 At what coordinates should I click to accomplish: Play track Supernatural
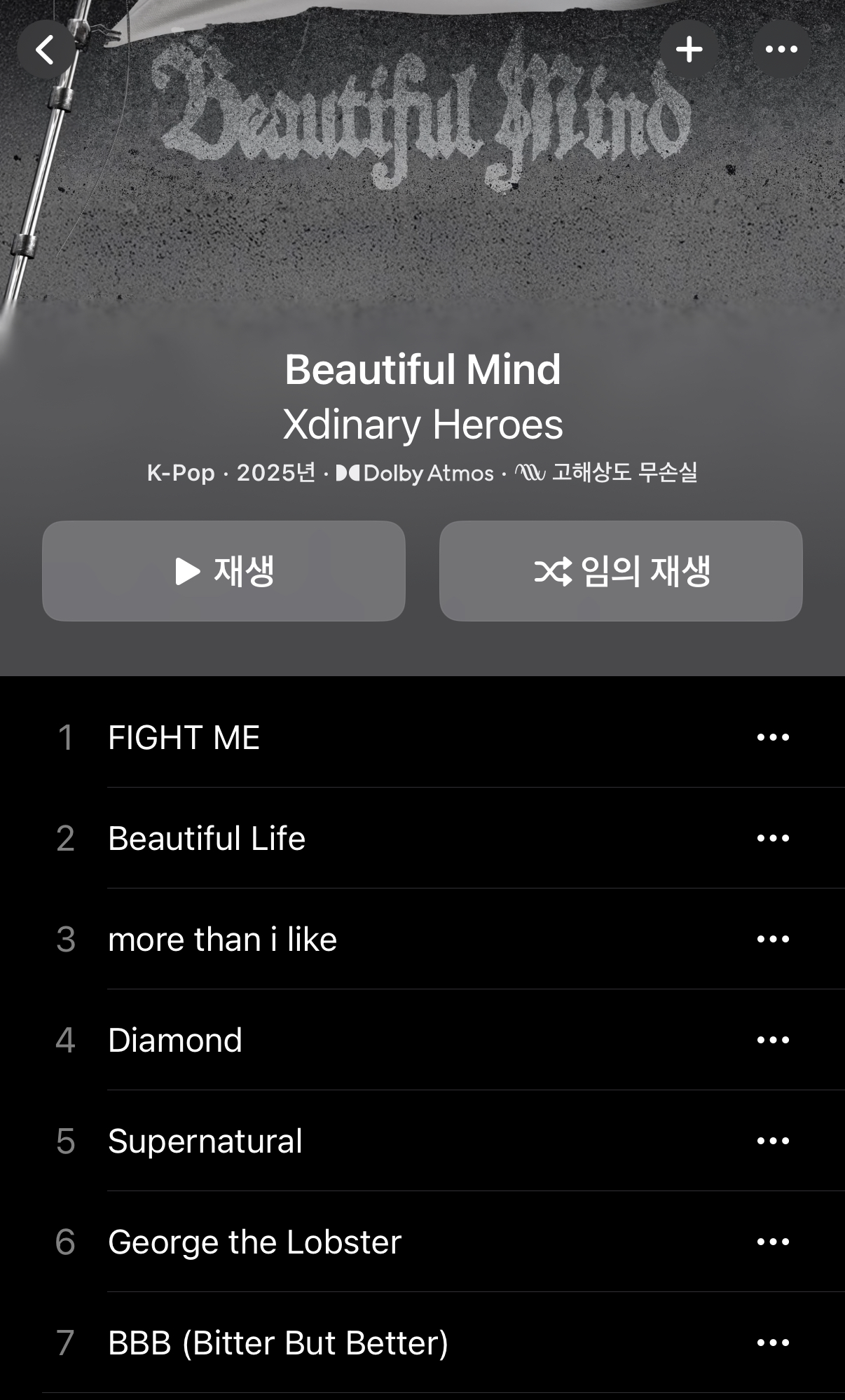pos(422,1141)
